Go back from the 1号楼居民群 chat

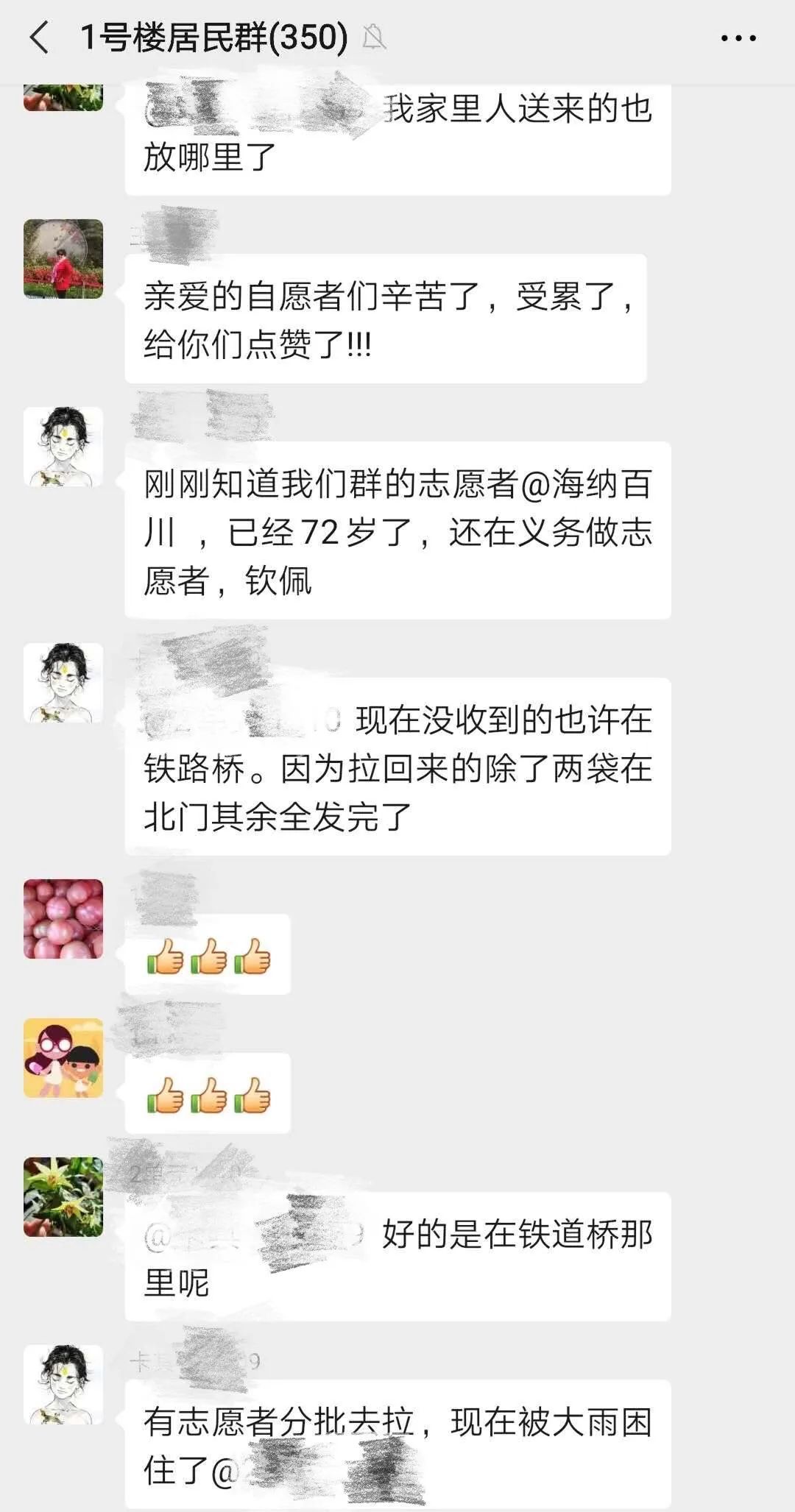[x=40, y=38]
